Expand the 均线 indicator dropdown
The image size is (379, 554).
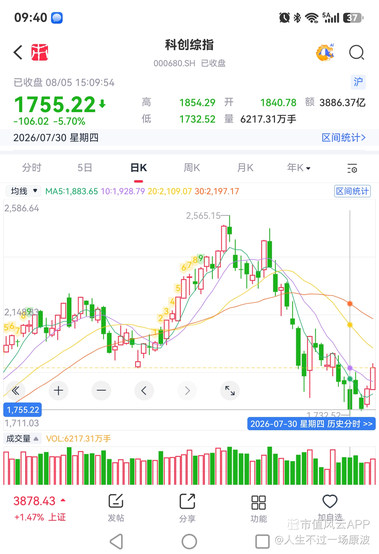[24, 191]
